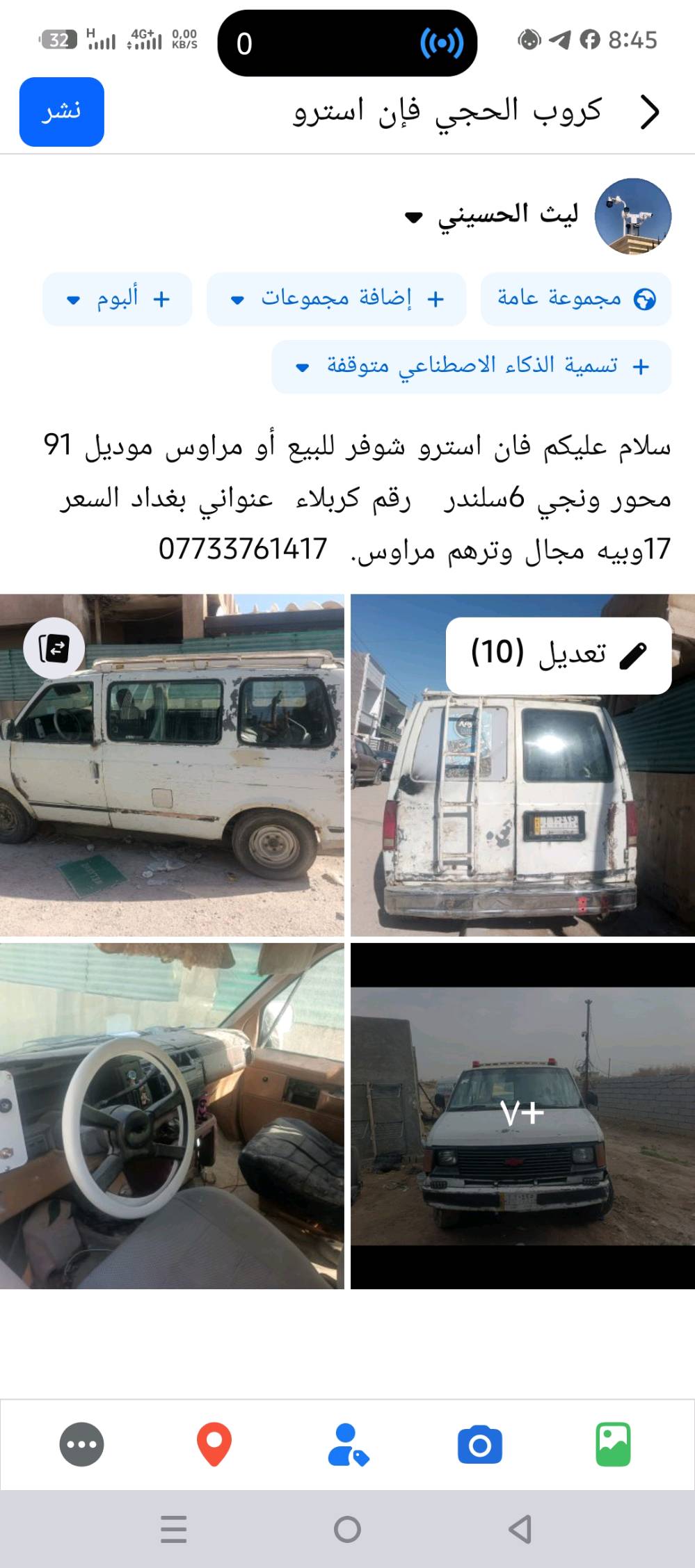Tap the blue نشر (Post) button

point(61,112)
